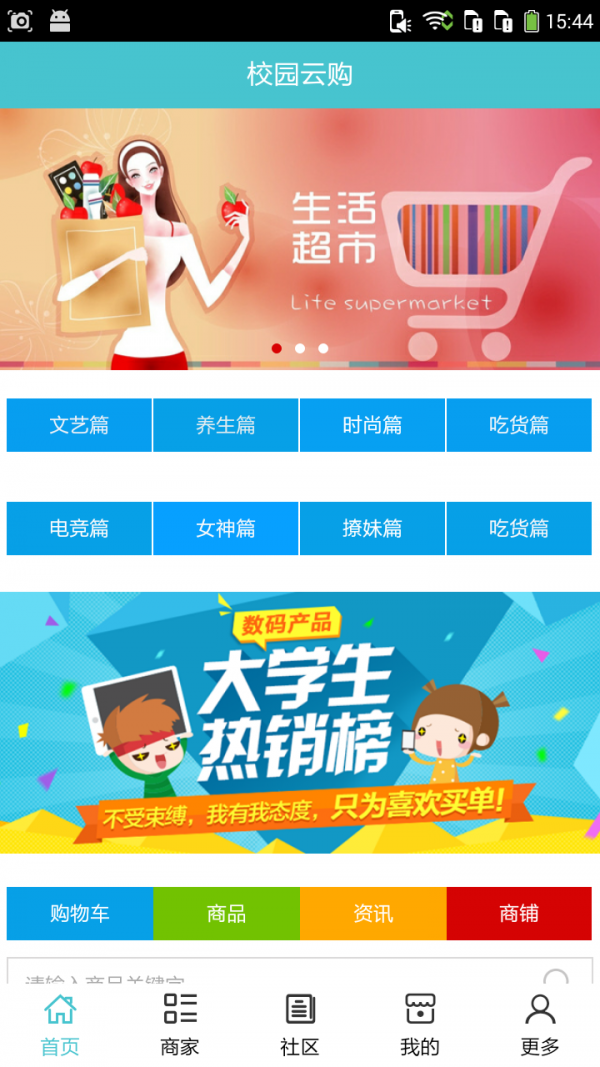This screenshot has height=1067, width=600.
Task: Open the 更多 tab
Action: (x=540, y=1025)
